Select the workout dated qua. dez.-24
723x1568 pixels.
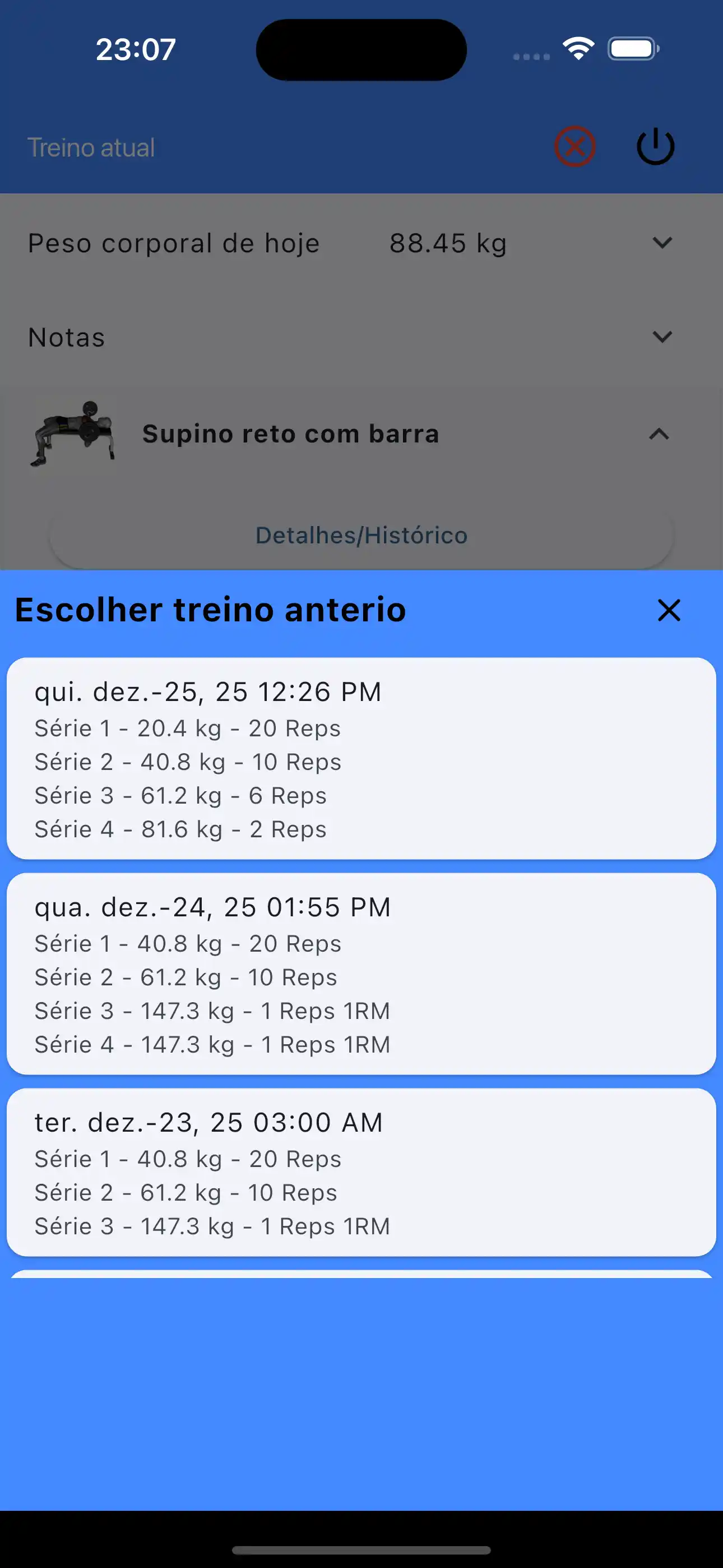[x=361, y=974]
